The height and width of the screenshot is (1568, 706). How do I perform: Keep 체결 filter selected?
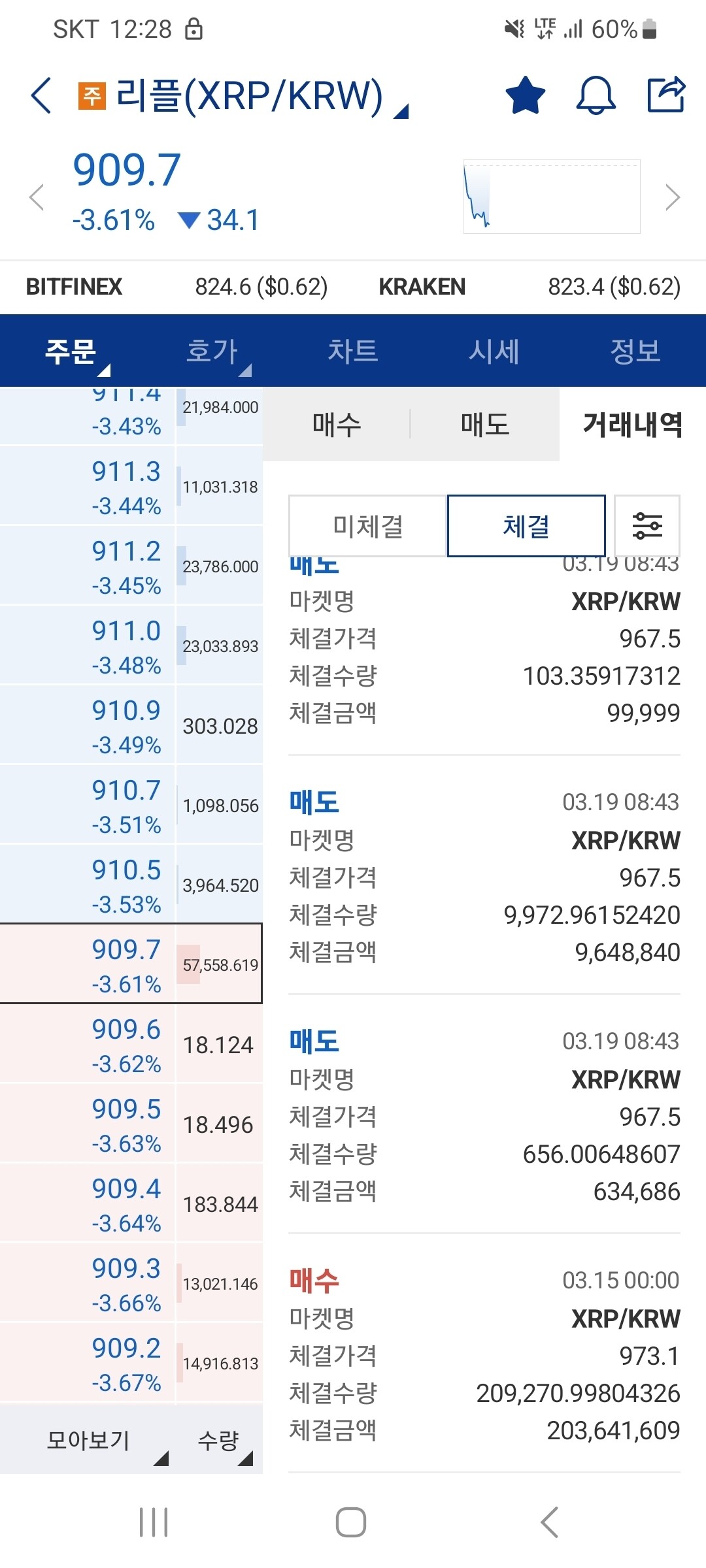pos(526,526)
